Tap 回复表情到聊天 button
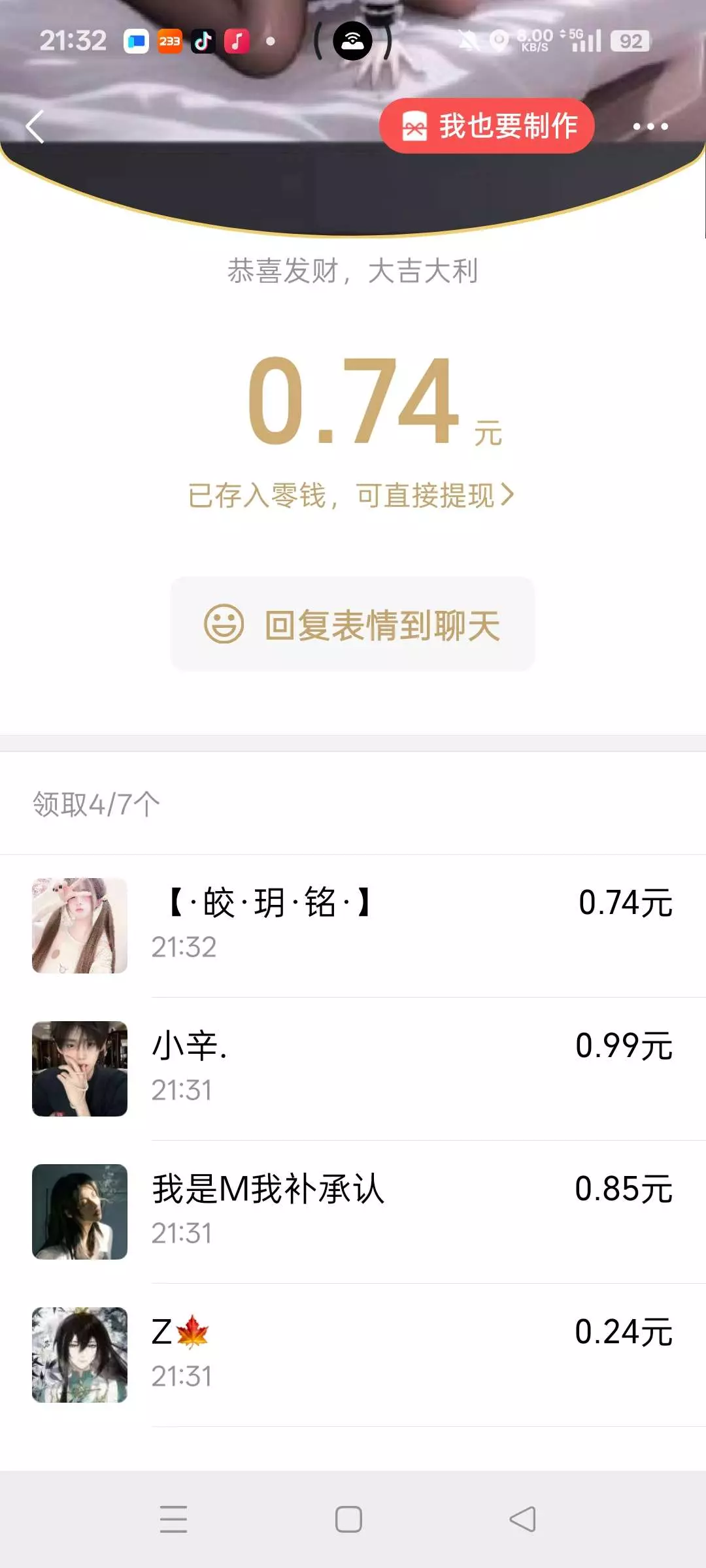The width and height of the screenshot is (706, 1568). (x=352, y=624)
